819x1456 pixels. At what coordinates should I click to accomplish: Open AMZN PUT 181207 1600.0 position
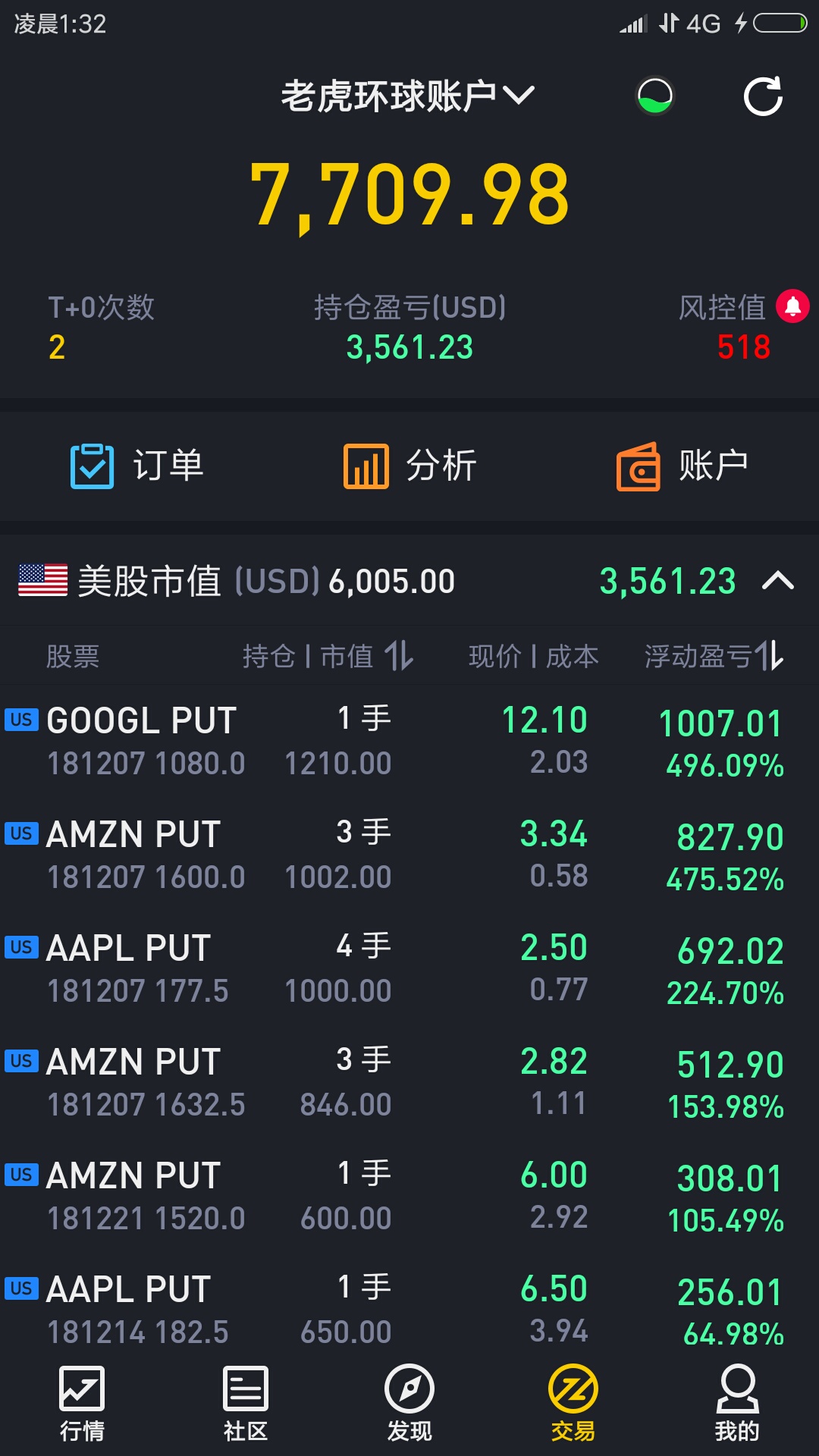[x=409, y=855]
